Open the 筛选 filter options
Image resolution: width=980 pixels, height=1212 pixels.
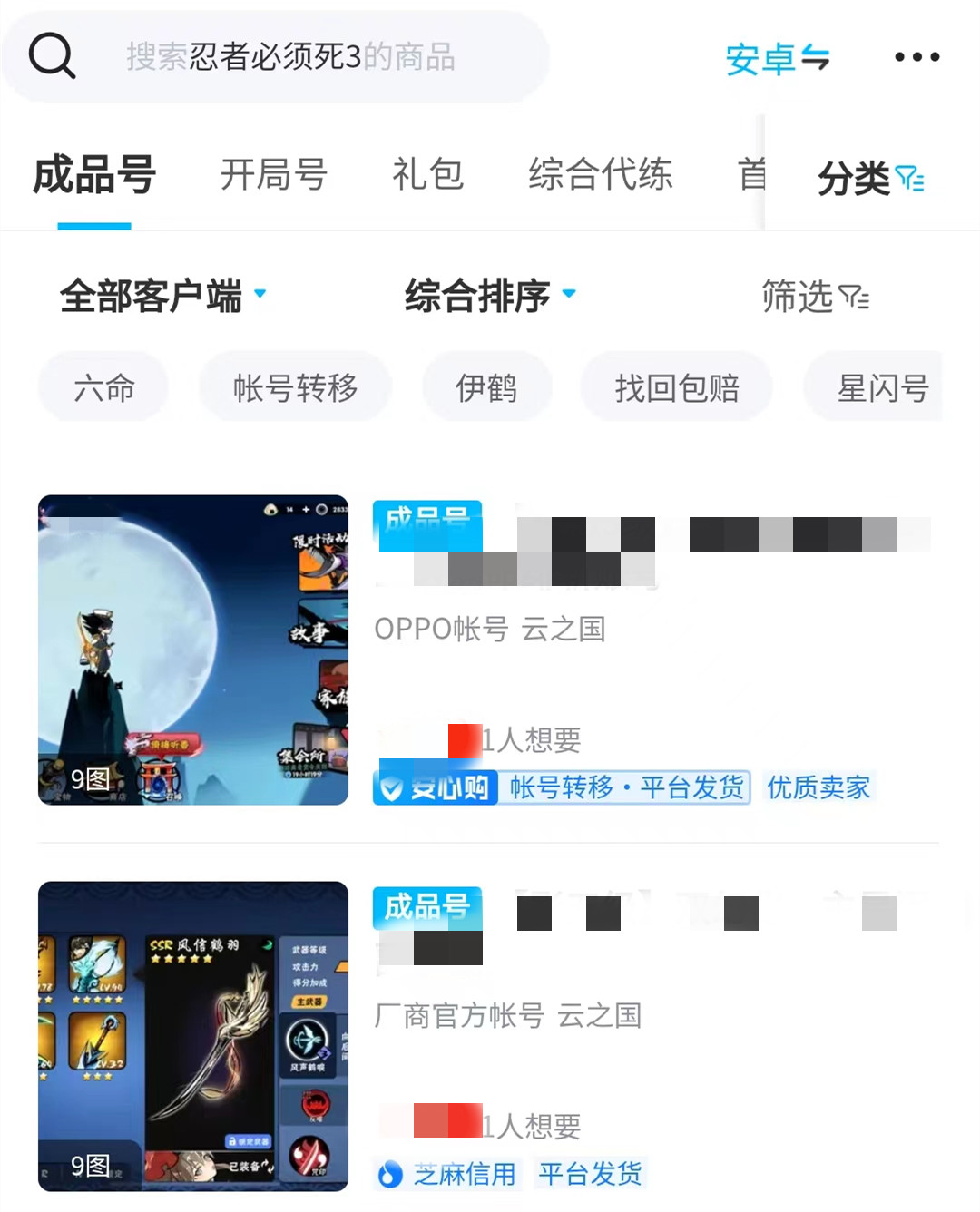pyautogui.click(x=814, y=296)
